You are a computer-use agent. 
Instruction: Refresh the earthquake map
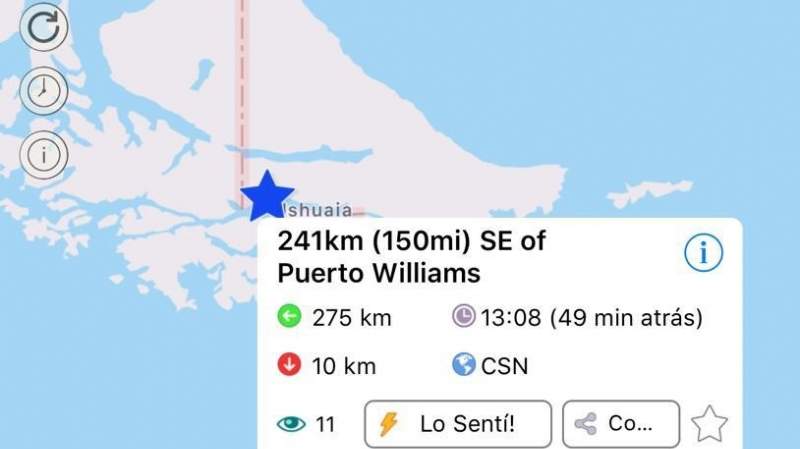coord(44,27)
